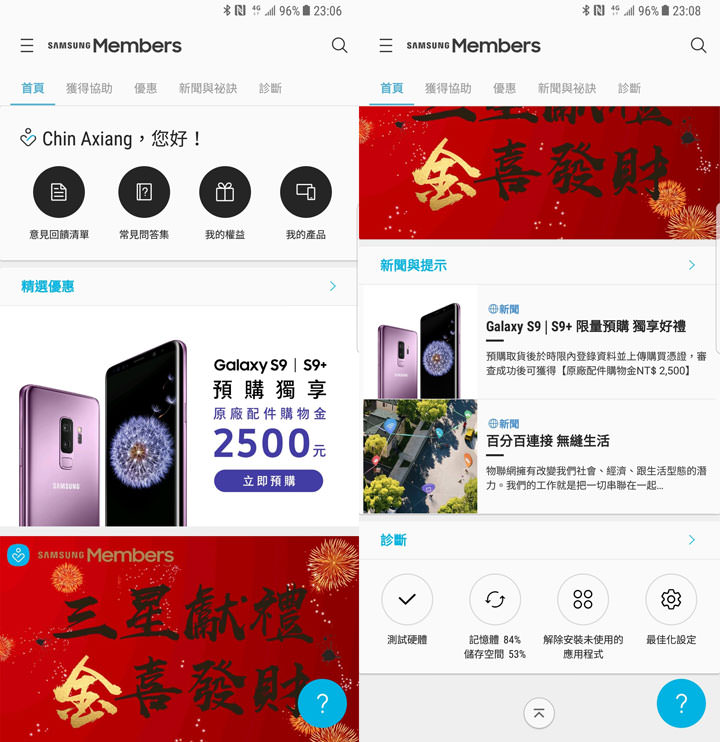The image size is (720, 742).
Task: Open 我的產品 (my products) icon
Action: 305,190
